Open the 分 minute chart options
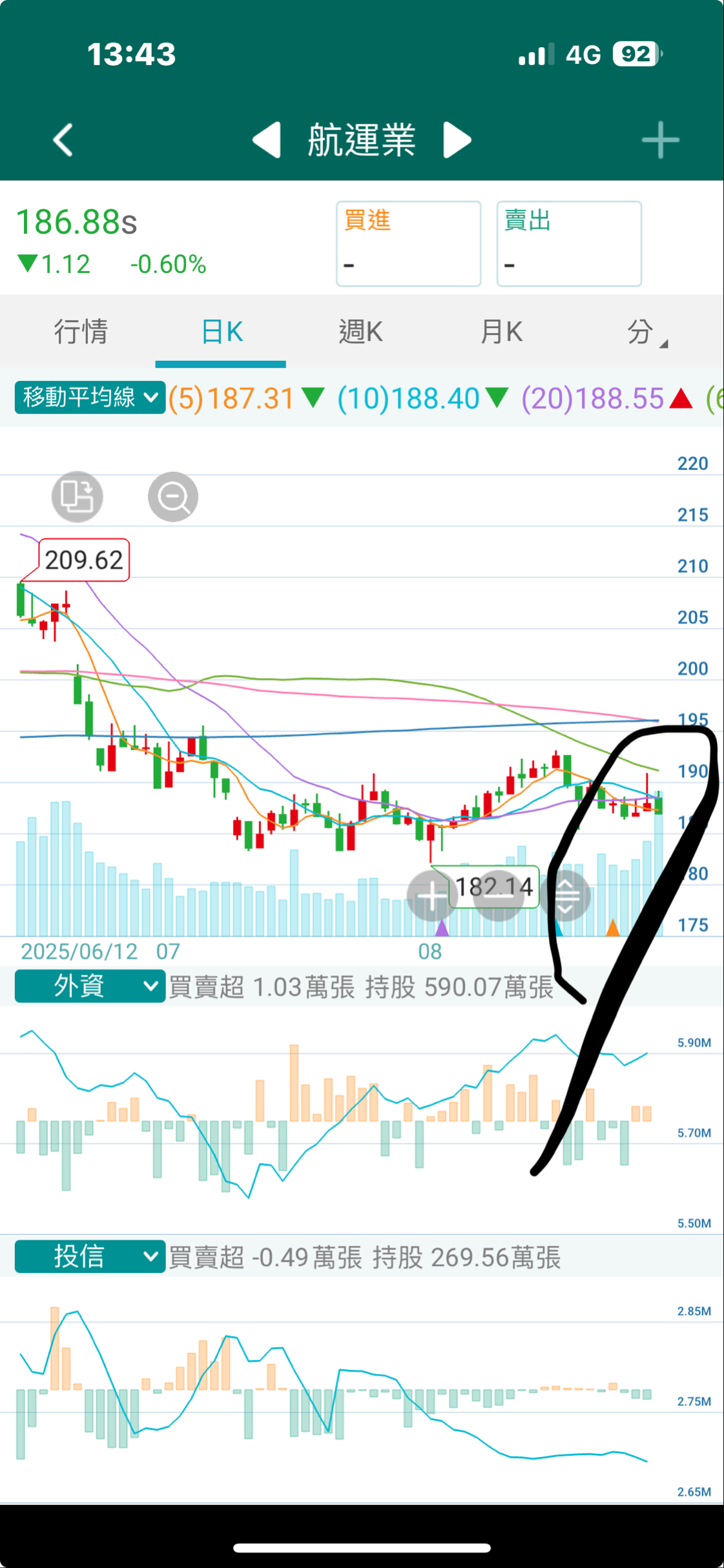Screen dimensions: 724x1568 click(646, 332)
